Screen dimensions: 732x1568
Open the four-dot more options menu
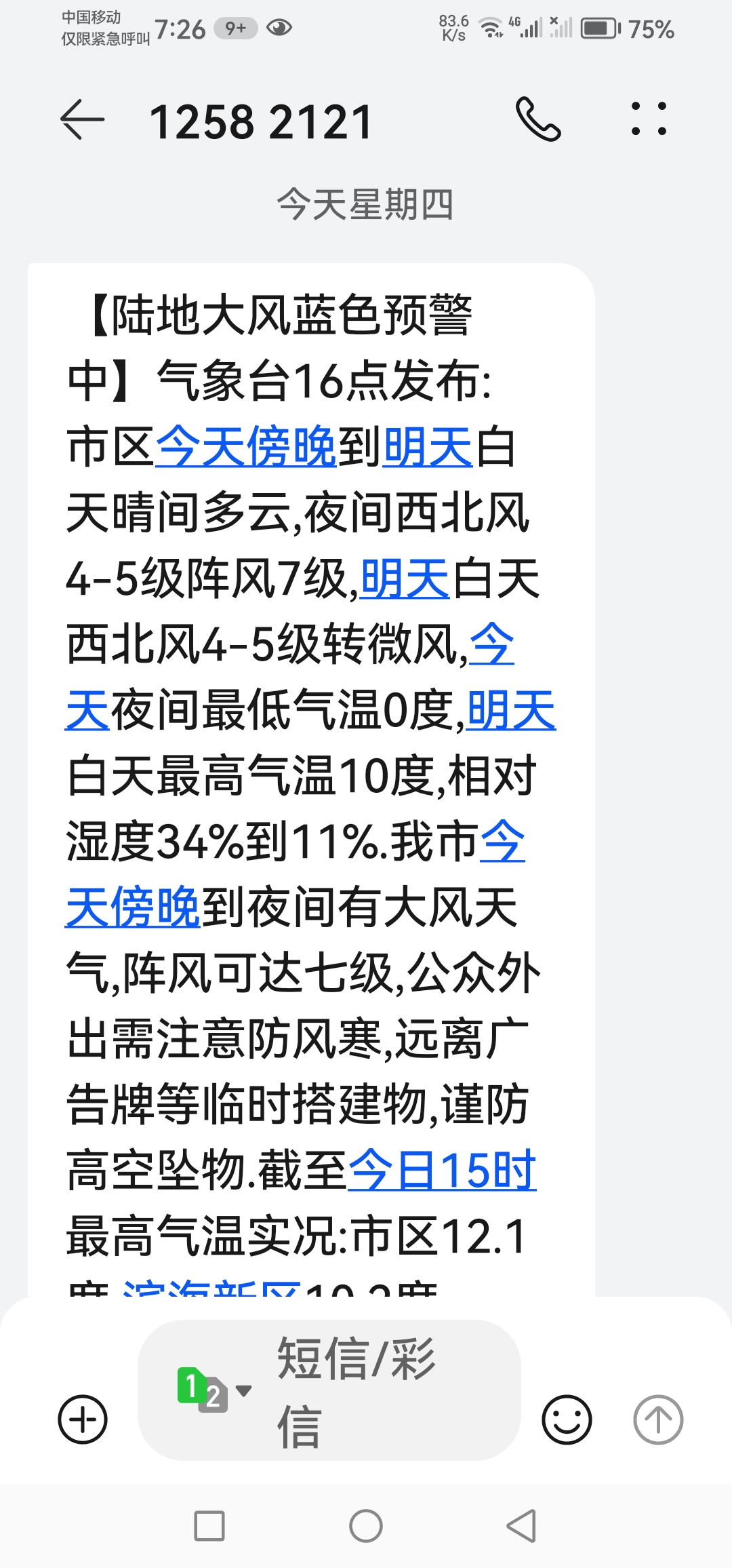(649, 119)
